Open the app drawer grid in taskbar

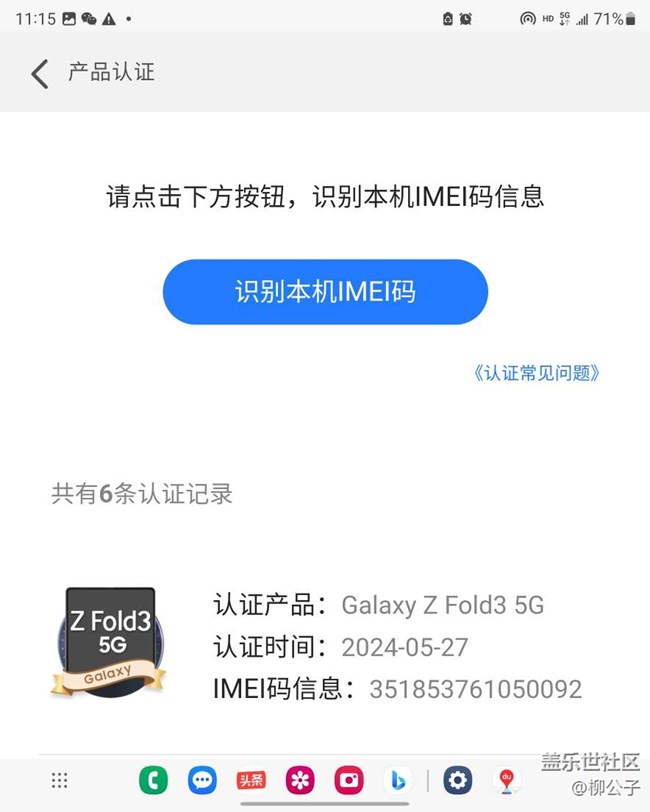[x=59, y=781]
